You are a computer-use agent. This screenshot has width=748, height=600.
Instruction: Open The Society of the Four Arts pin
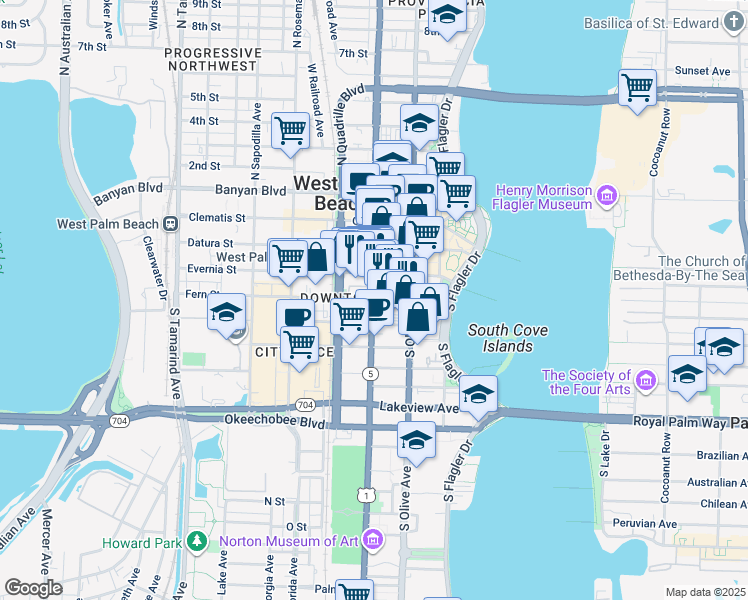coord(646,381)
